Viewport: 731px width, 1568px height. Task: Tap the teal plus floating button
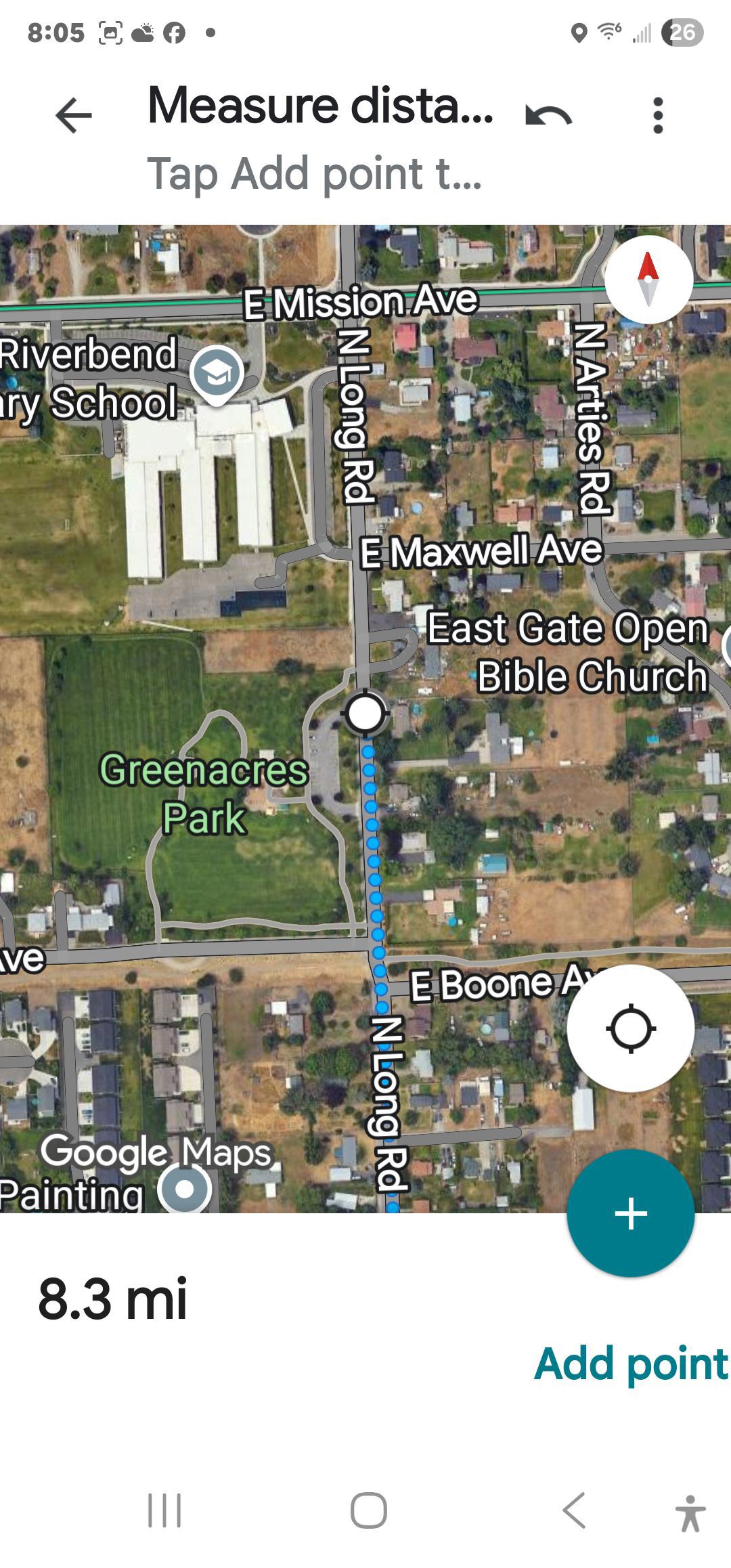pos(630,1213)
